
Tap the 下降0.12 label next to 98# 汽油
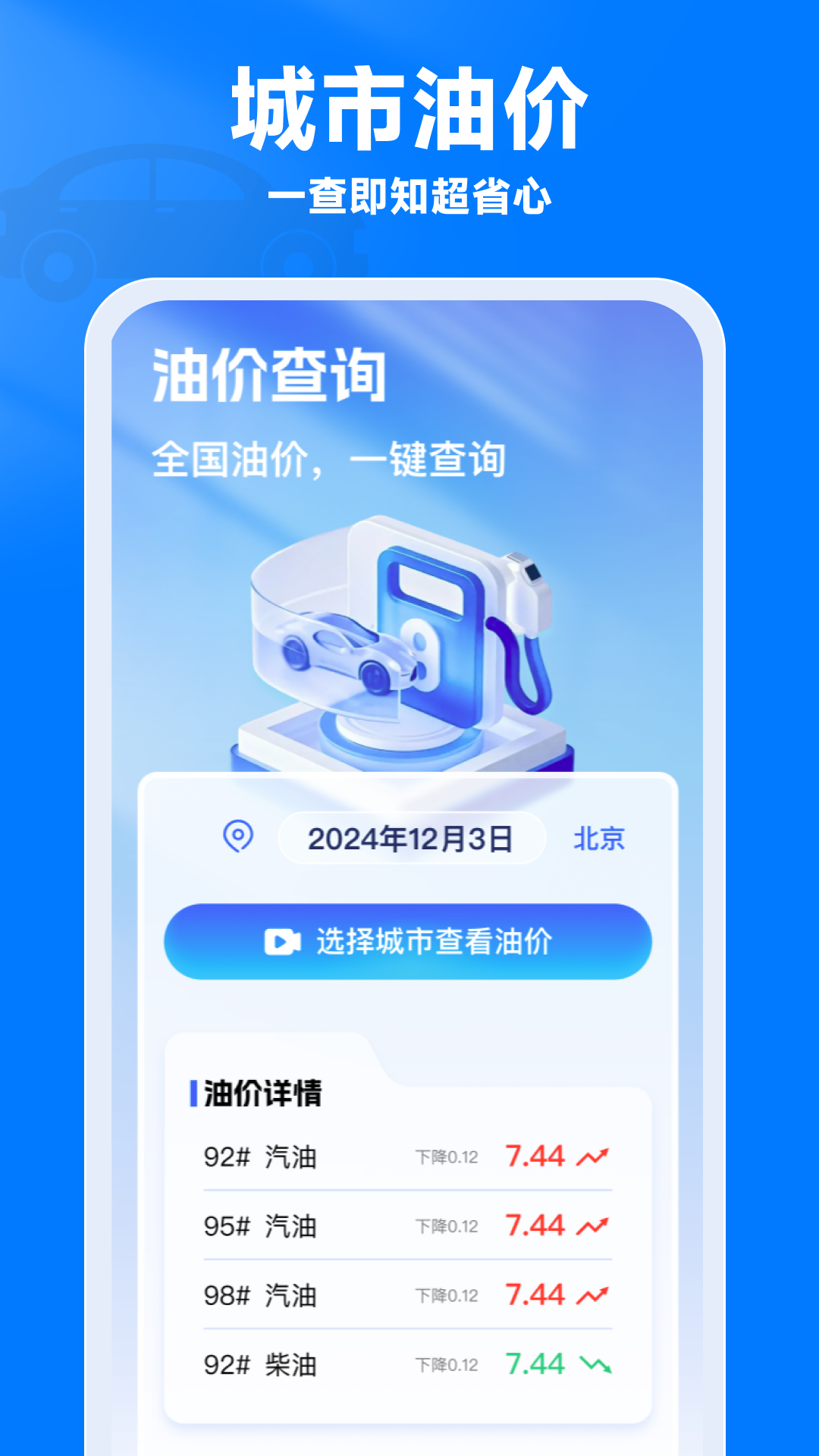(x=446, y=1294)
